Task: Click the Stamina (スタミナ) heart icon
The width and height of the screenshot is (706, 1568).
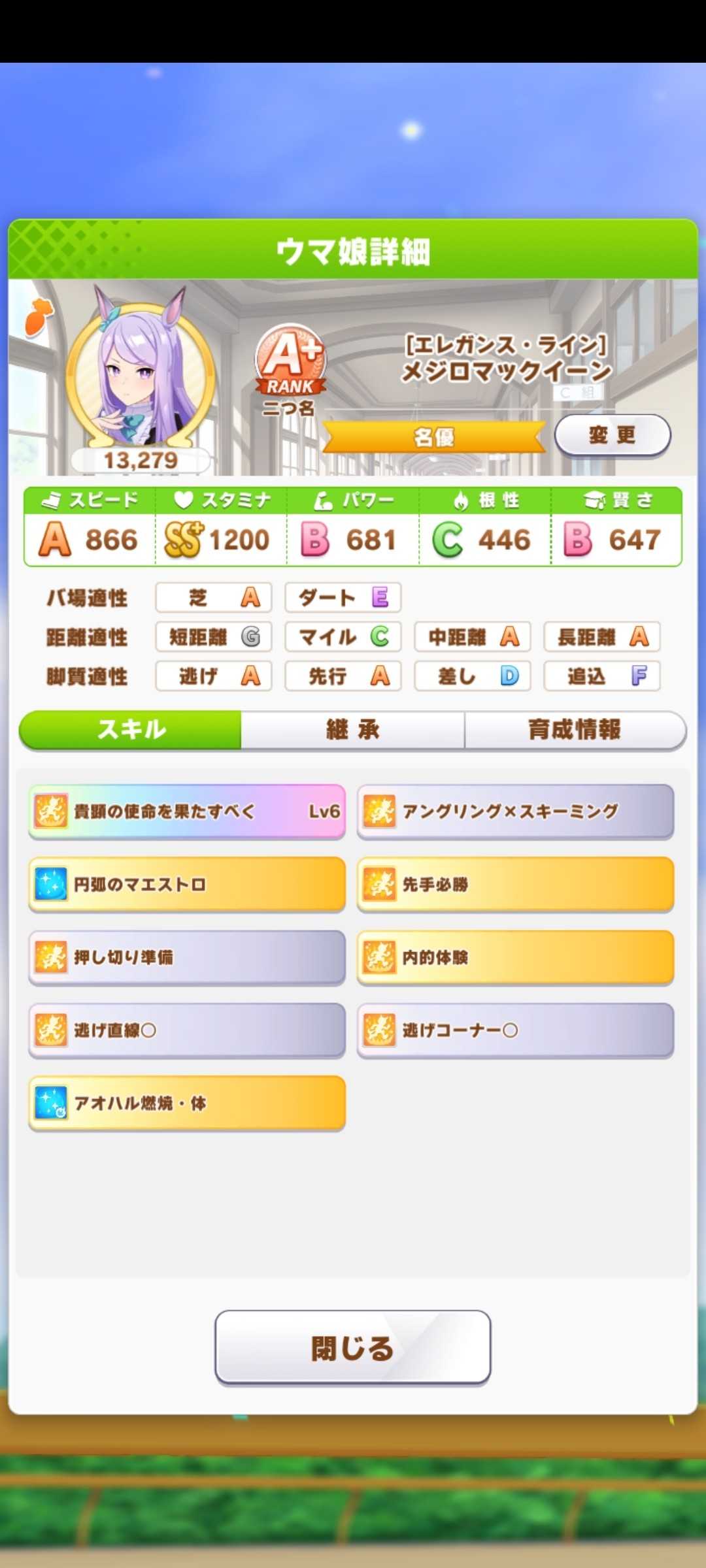Action: [183, 500]
